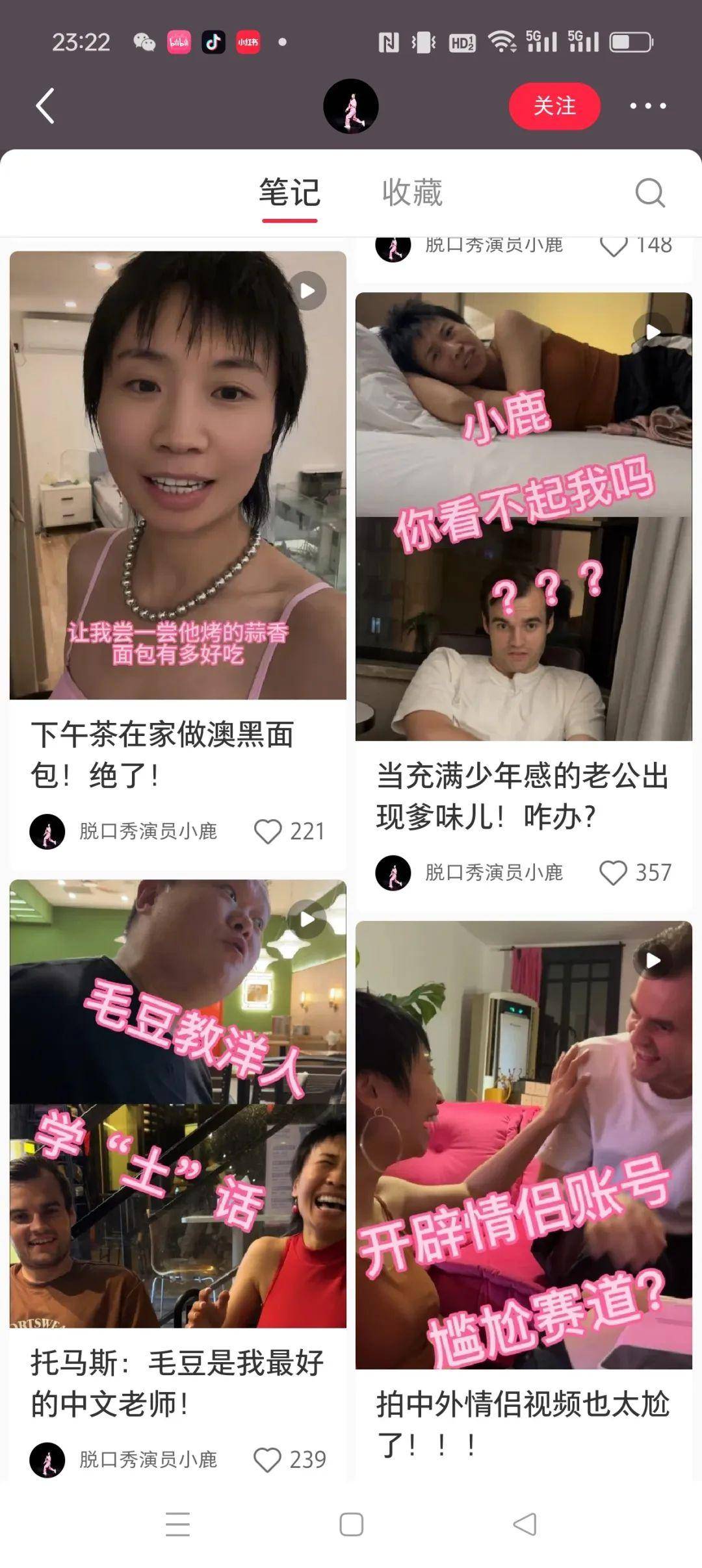Like the note with 357 likes
This screenshot has height=1568, width=702.
pyautogui.click(x=613, y=872)
